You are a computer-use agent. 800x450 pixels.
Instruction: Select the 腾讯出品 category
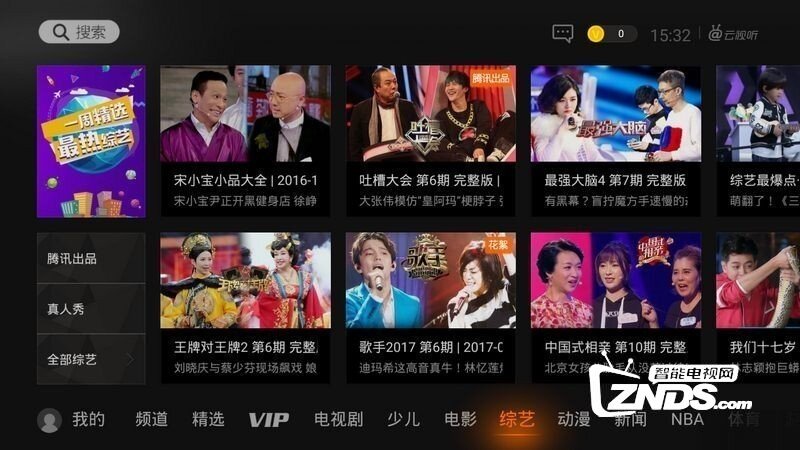click(x=91, y=259)
